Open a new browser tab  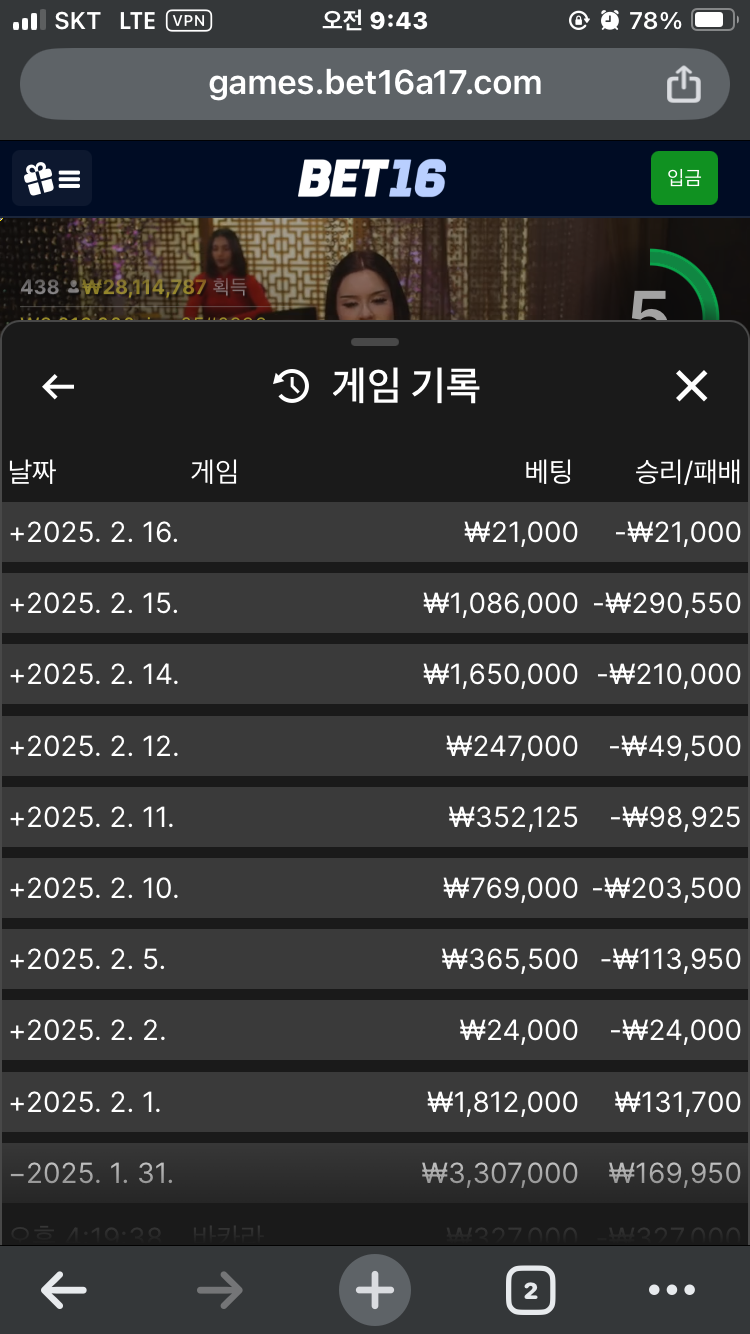375,1291
